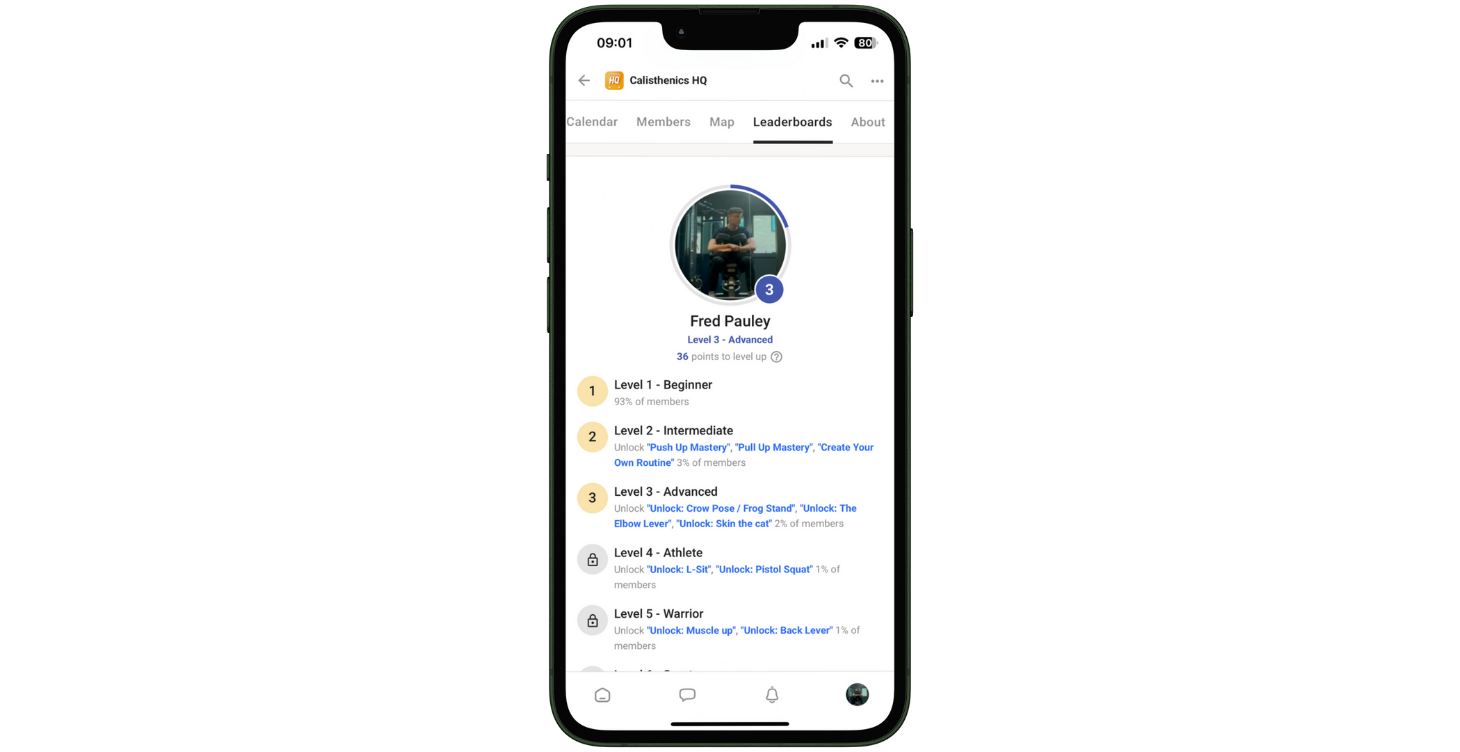Switch to the Calendar tab
The height and width of the screenshot is (752, 1460).
pyautogui.click(x=592, y=122)
